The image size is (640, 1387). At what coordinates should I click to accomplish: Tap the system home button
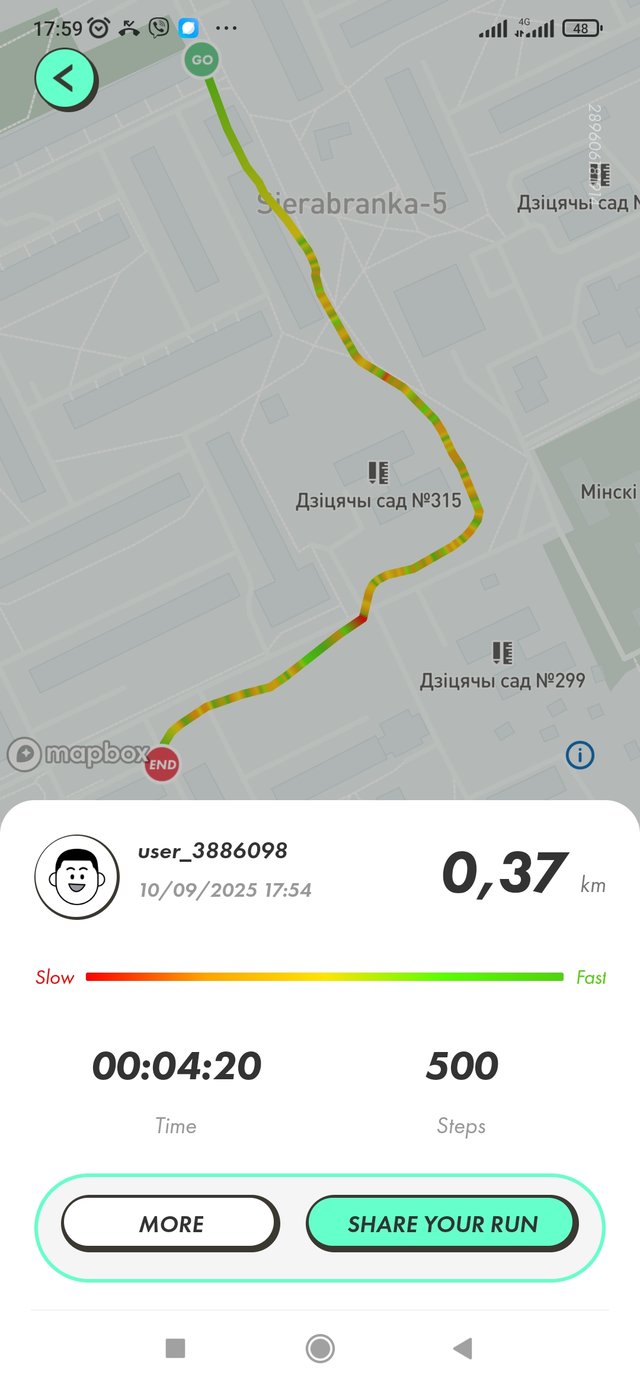[x=320, y=1349]
